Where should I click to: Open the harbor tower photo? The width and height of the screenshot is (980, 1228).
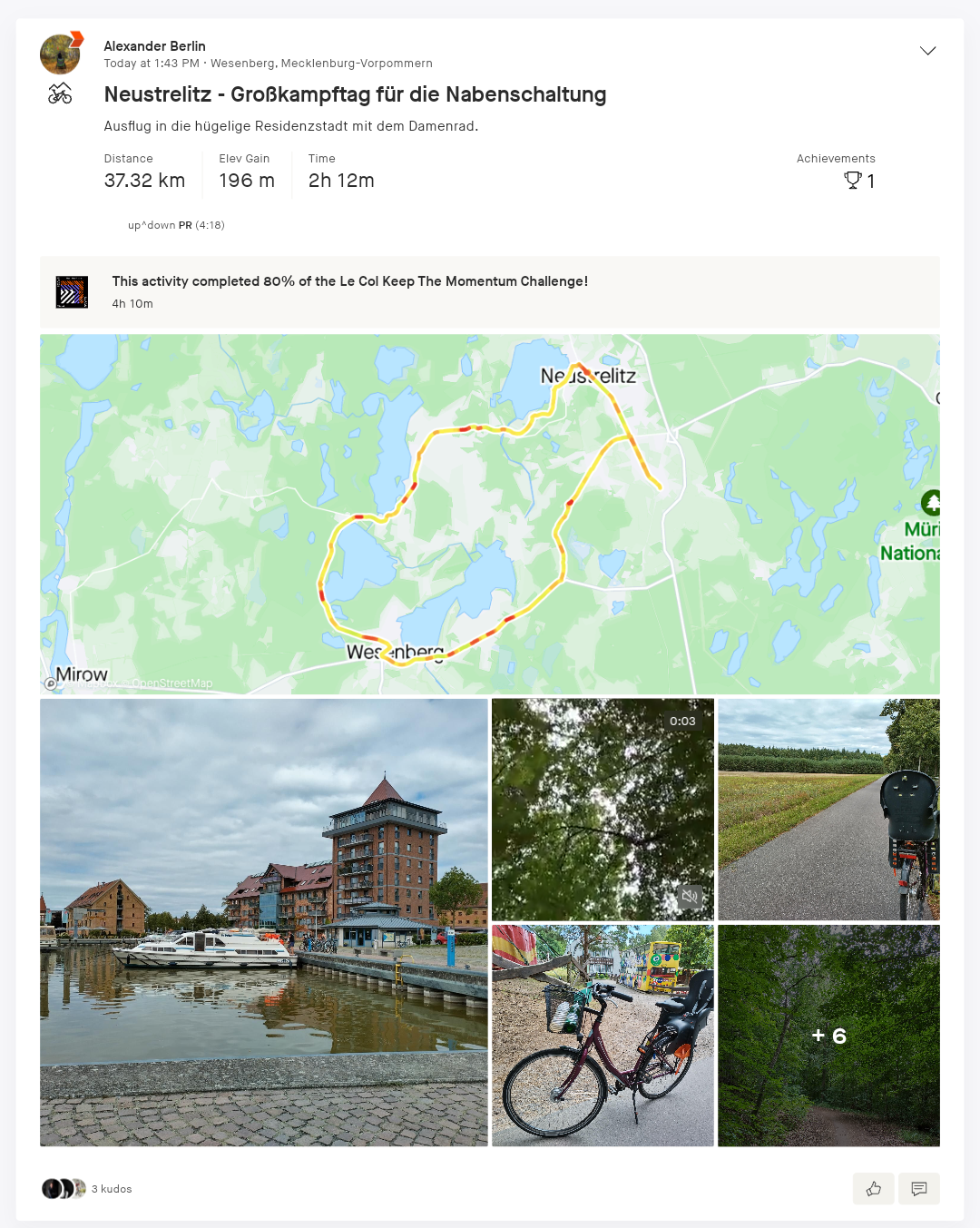coord(263,922)
